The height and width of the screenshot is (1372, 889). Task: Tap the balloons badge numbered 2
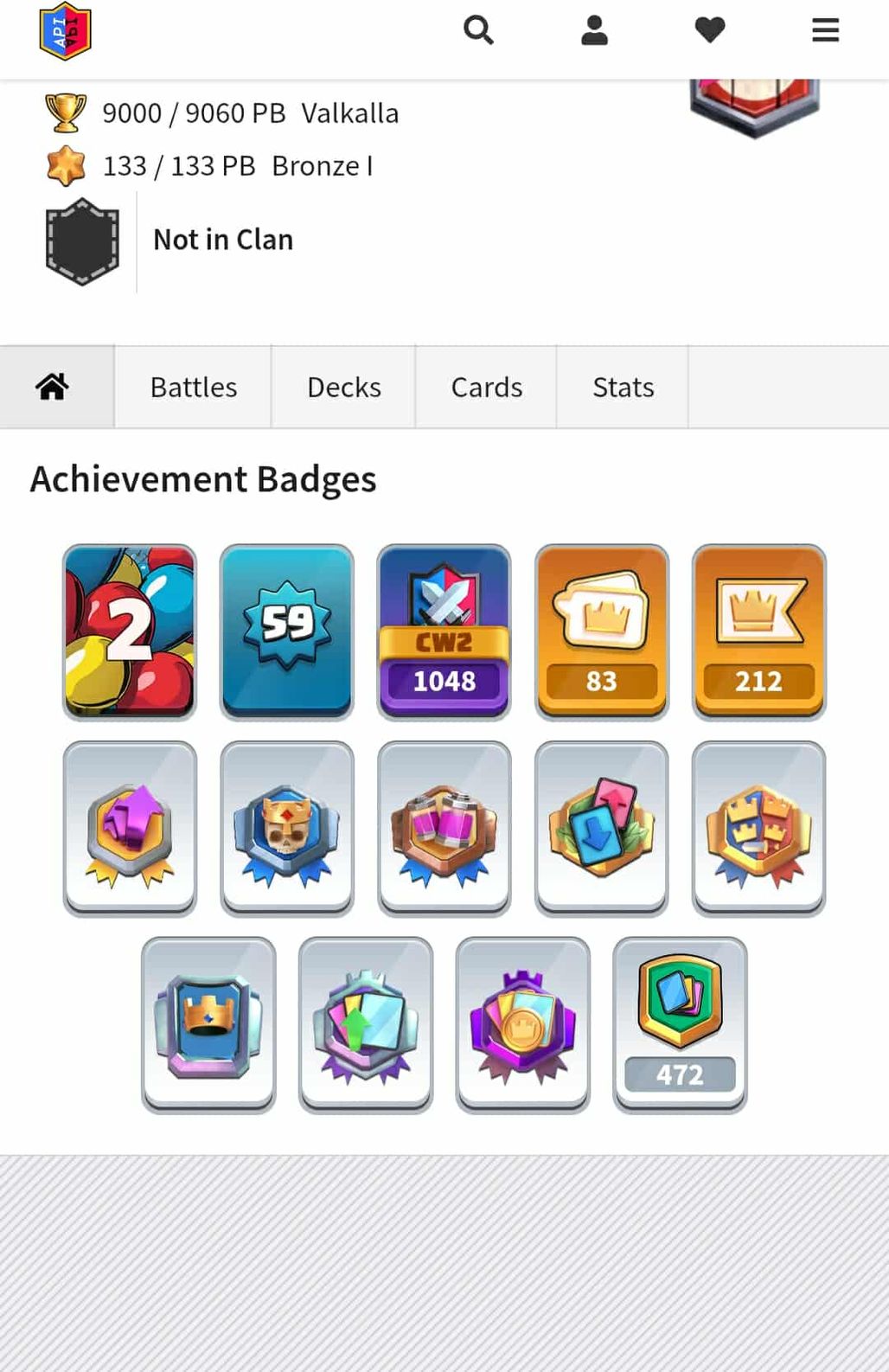coord(130,632)
